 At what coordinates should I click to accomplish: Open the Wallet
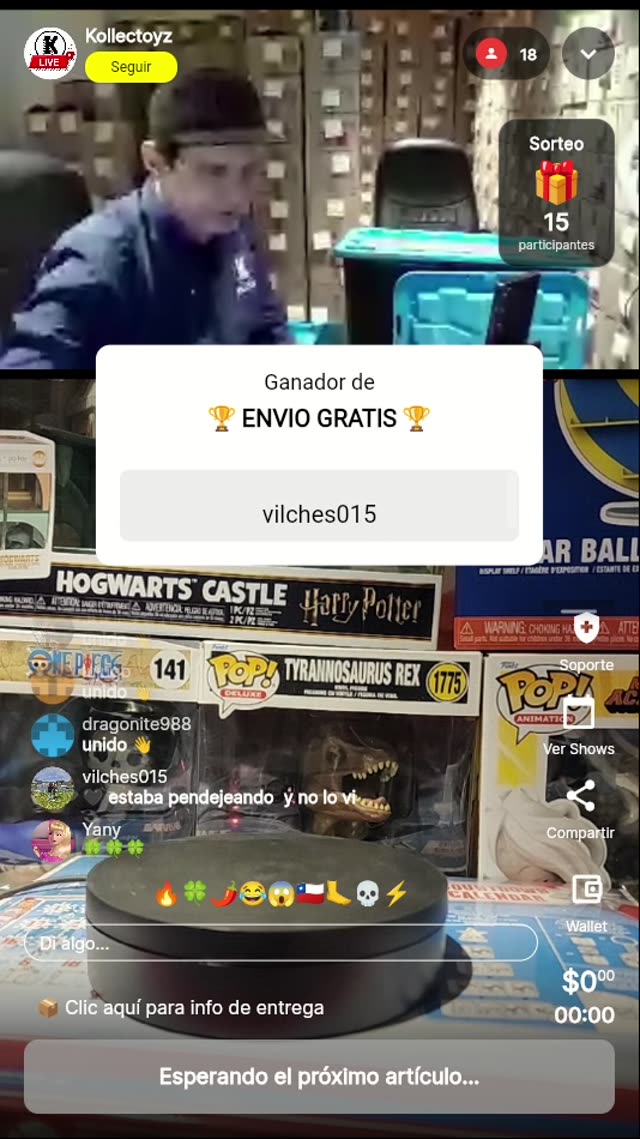point(586,900)
